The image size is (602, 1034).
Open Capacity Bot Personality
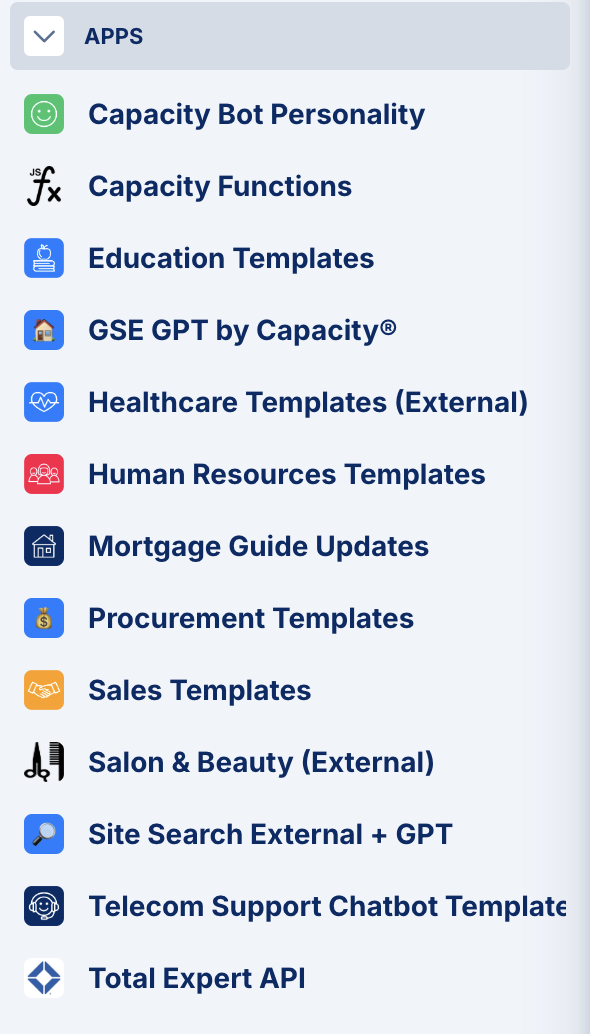click(x=256, y=114)
